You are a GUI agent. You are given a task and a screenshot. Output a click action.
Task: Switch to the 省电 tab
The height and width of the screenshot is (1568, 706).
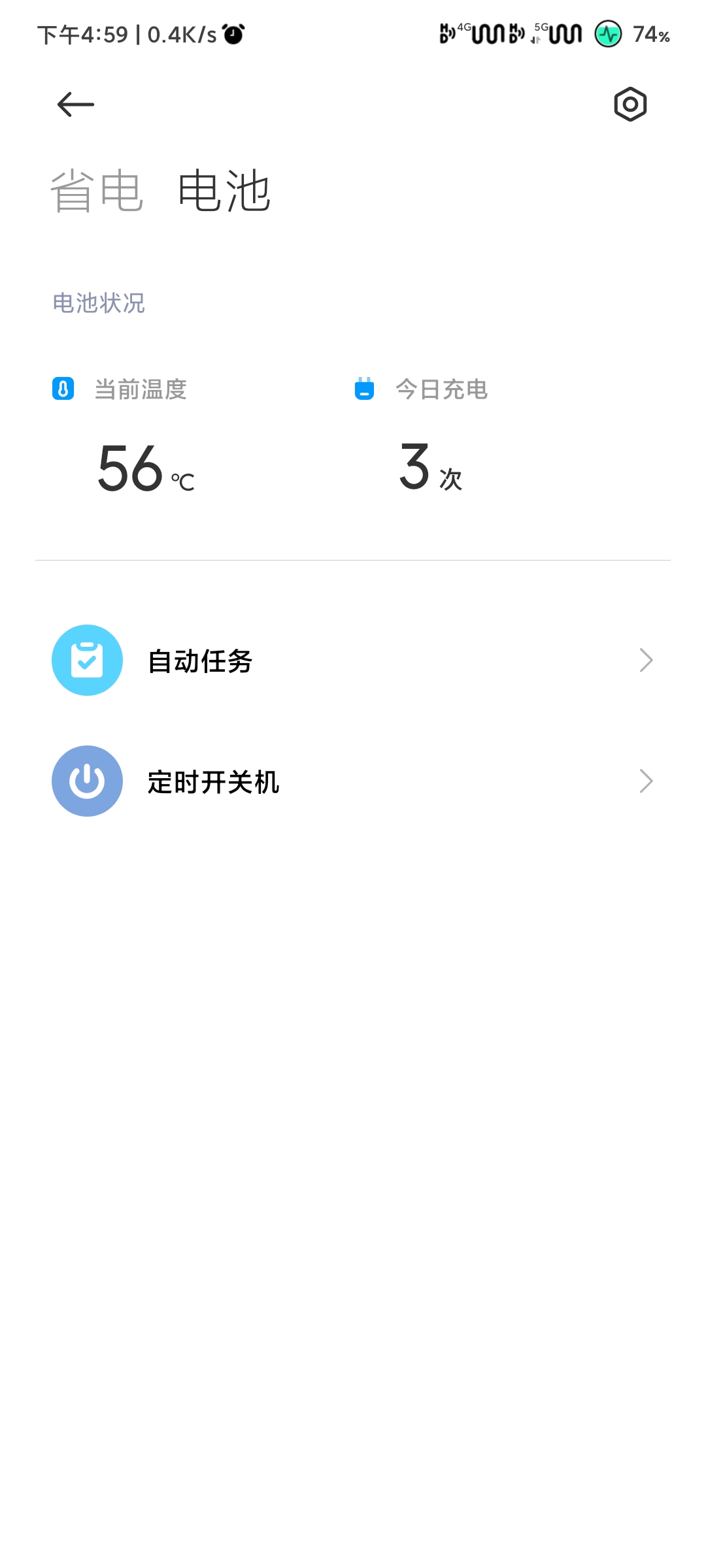point(97,191)
